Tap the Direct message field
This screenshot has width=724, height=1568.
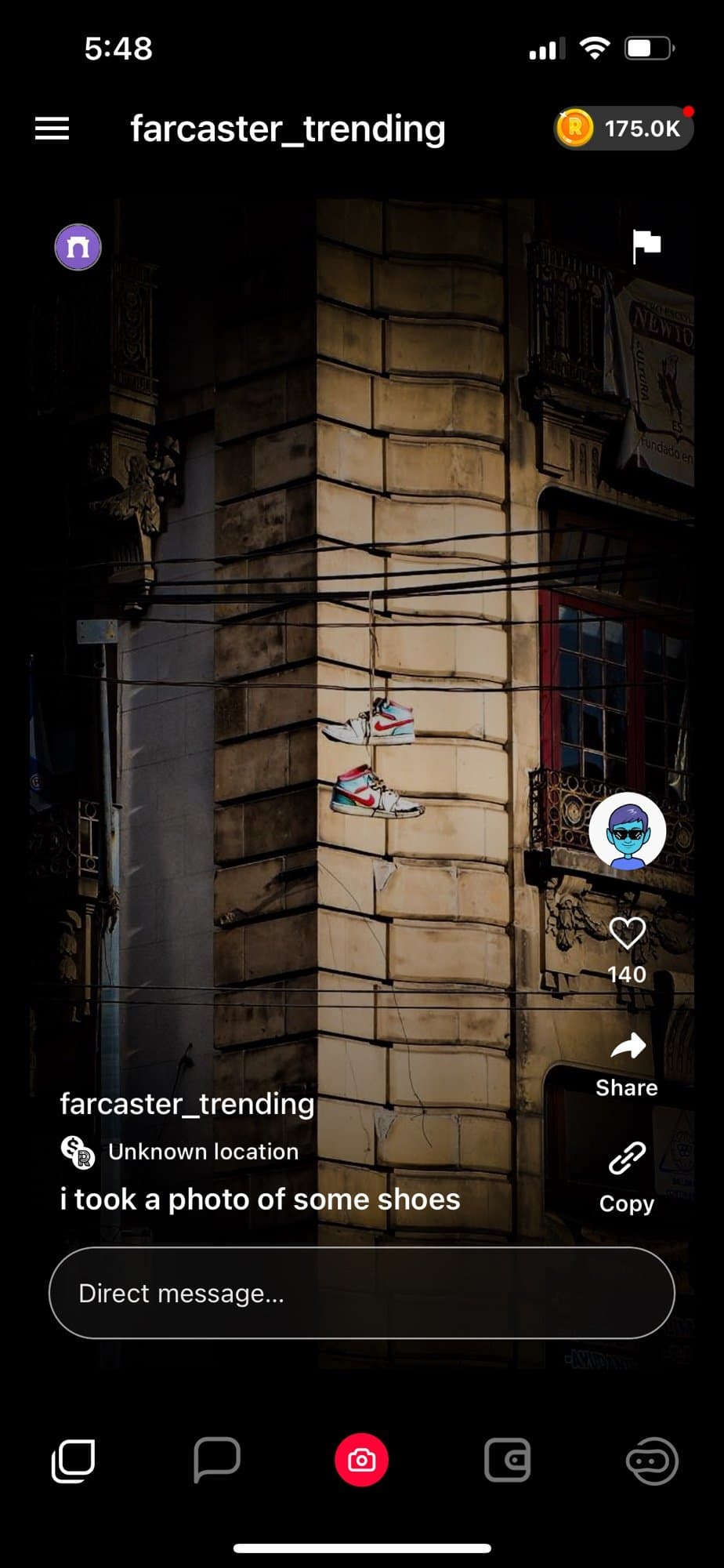pyautogui.click(x=361, y=1293)
